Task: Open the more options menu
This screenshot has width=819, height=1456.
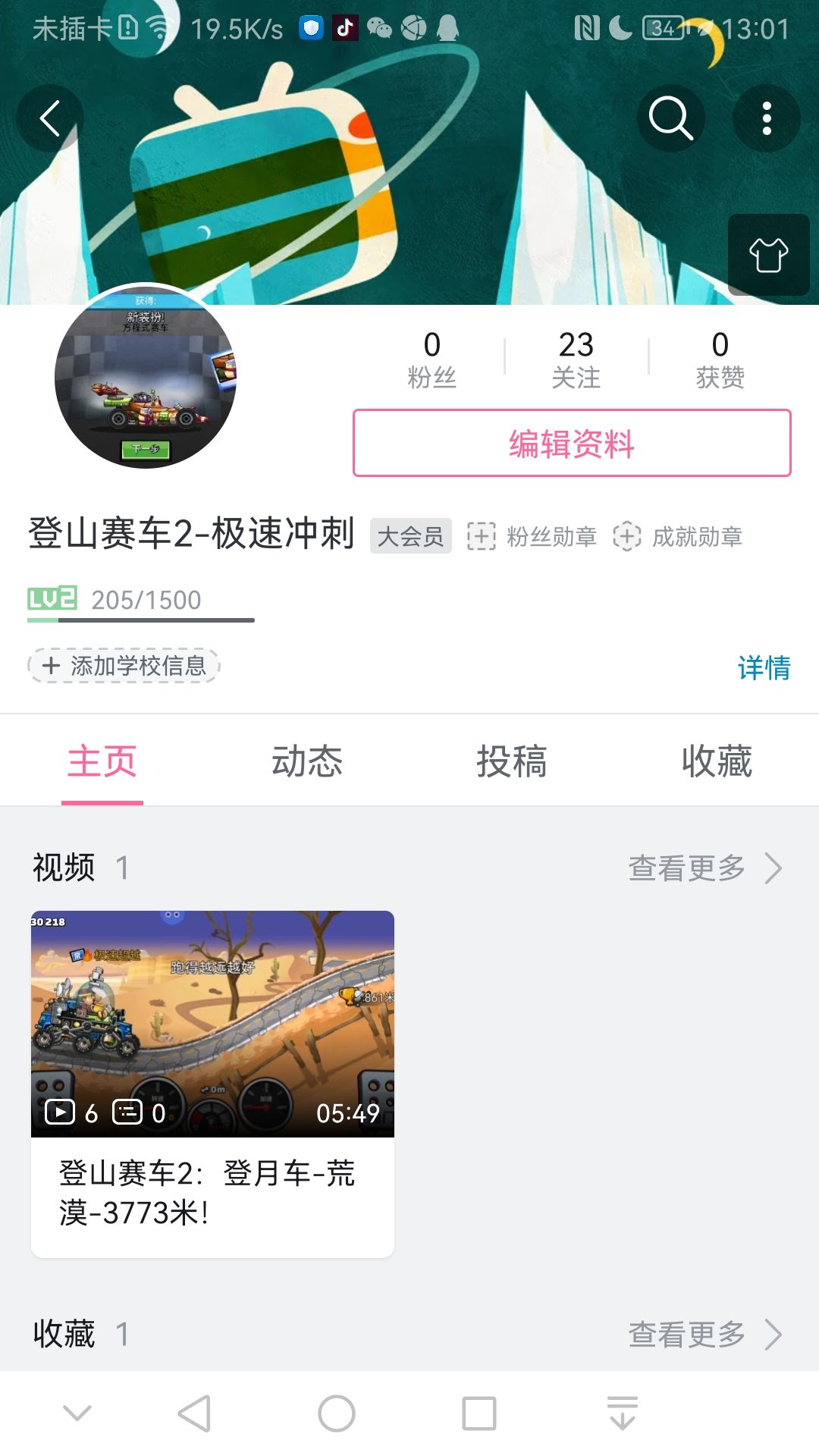Action: point(766,118)
